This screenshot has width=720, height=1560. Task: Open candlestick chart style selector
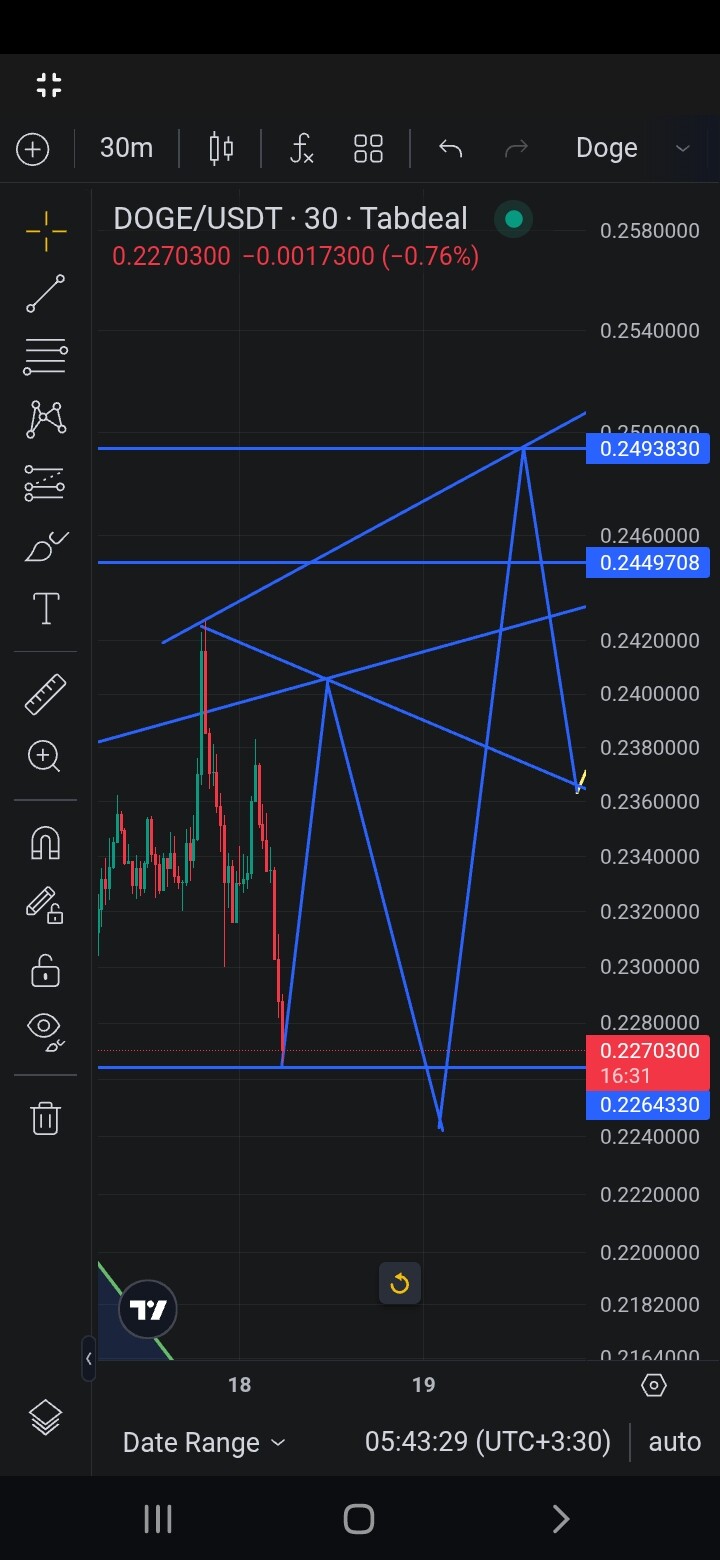click(221, 149)
